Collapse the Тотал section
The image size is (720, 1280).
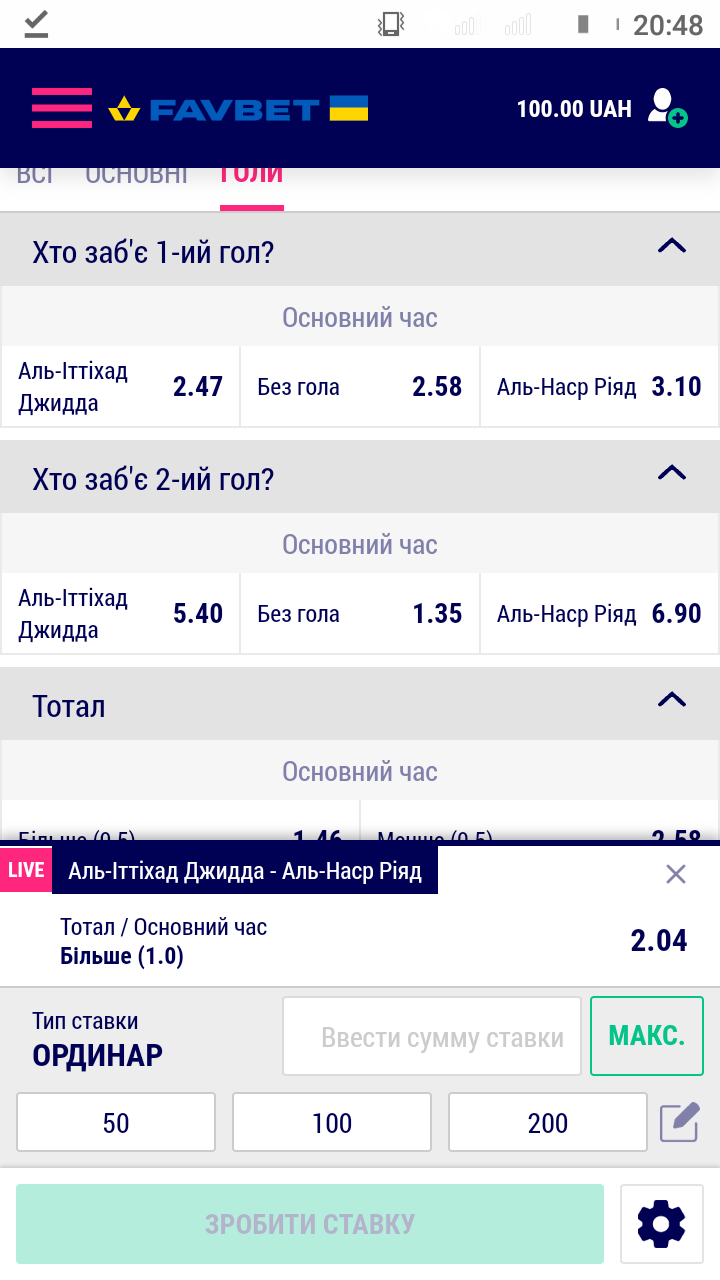tap(671, 700)
